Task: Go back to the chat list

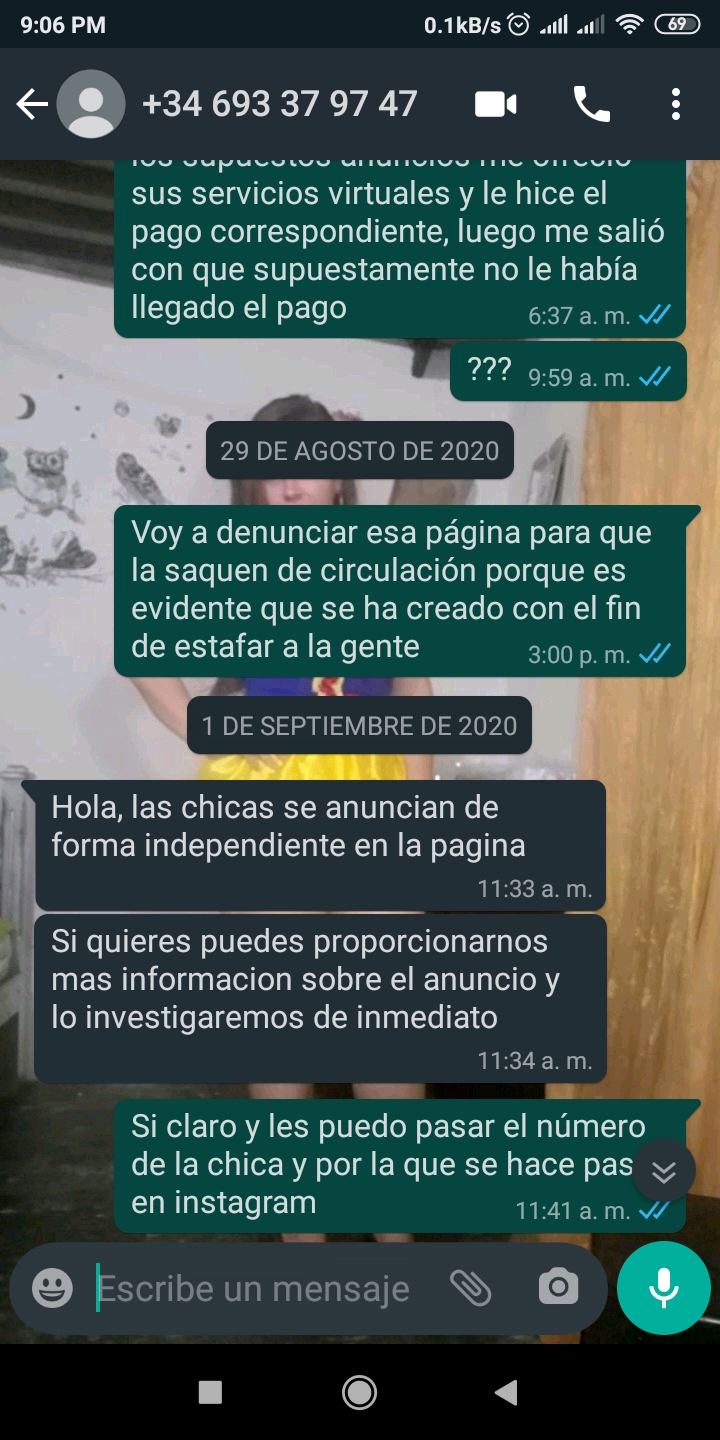Action: (32, 104)
